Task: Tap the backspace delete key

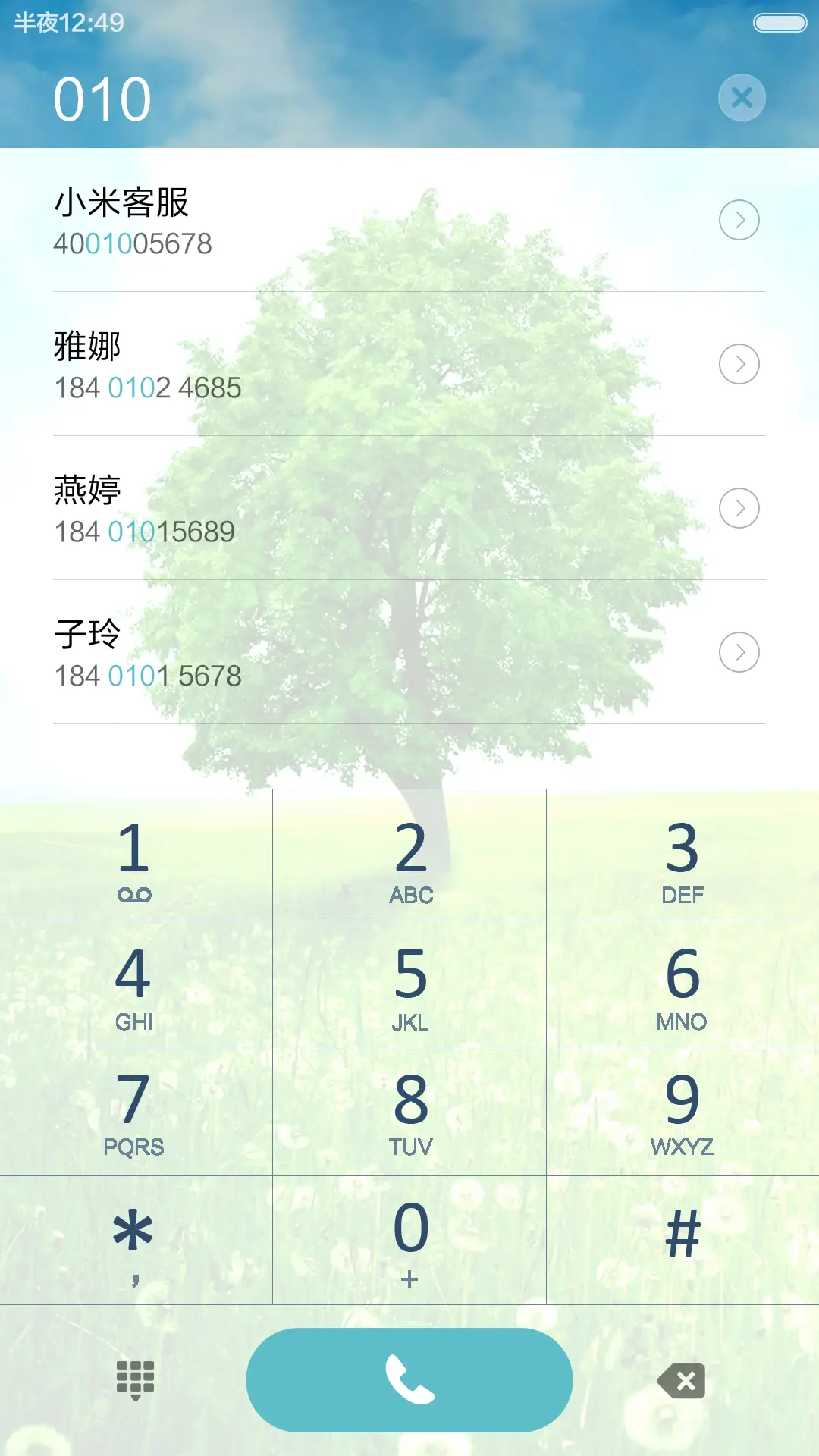Action: click(x=680, y=1380)
